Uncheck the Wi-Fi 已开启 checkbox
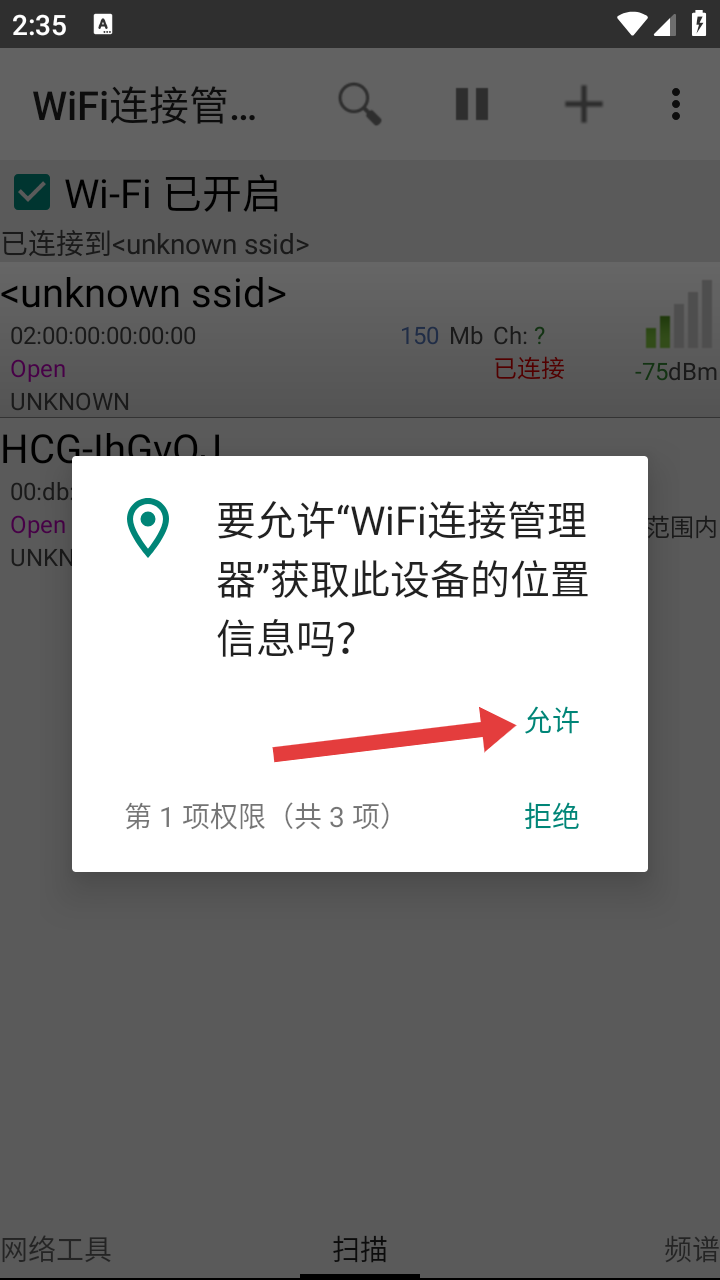This screenshot has height=1280, width=720. (32, 192)
